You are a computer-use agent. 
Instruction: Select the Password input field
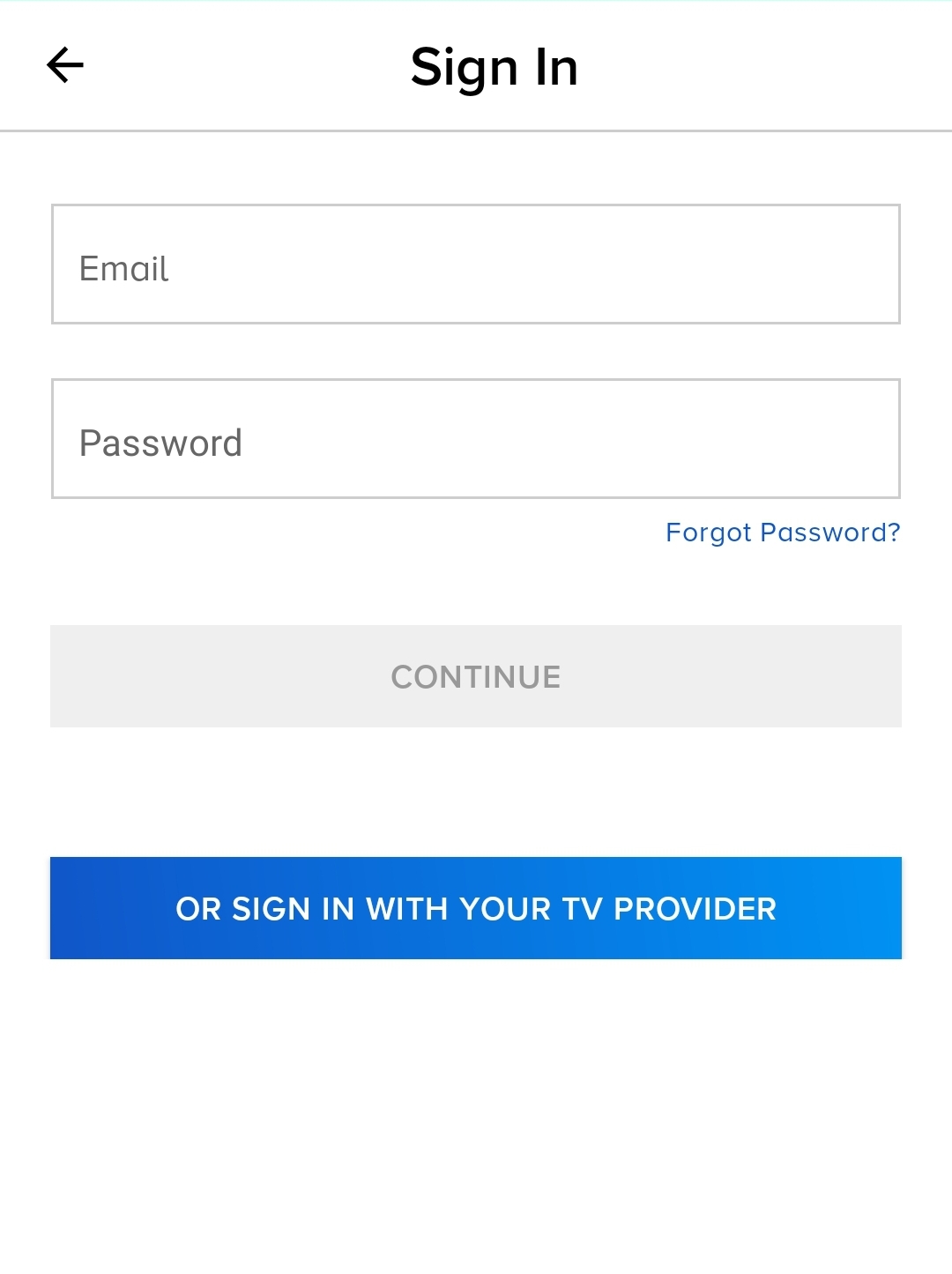[x=476, y=438]
